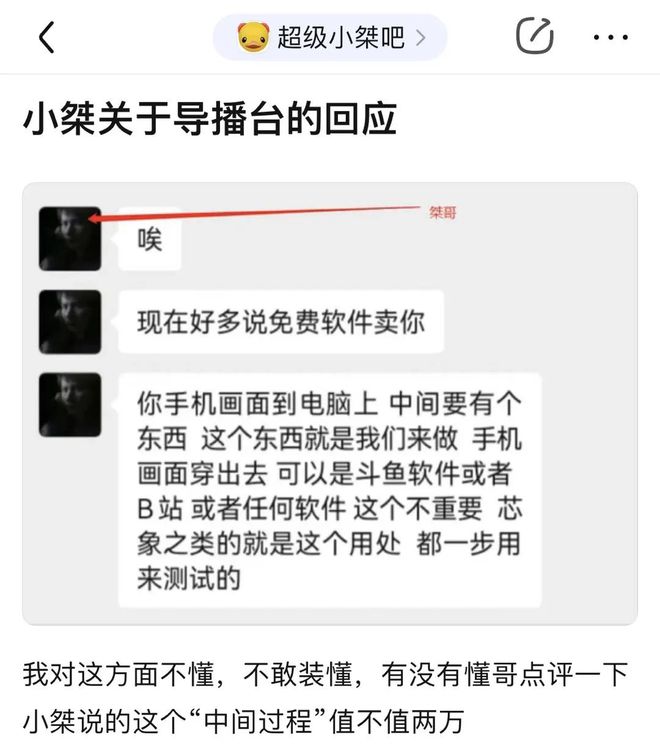Open the 超级小桀吧 forum chip

pyautogui.click(x=330, y=38)
